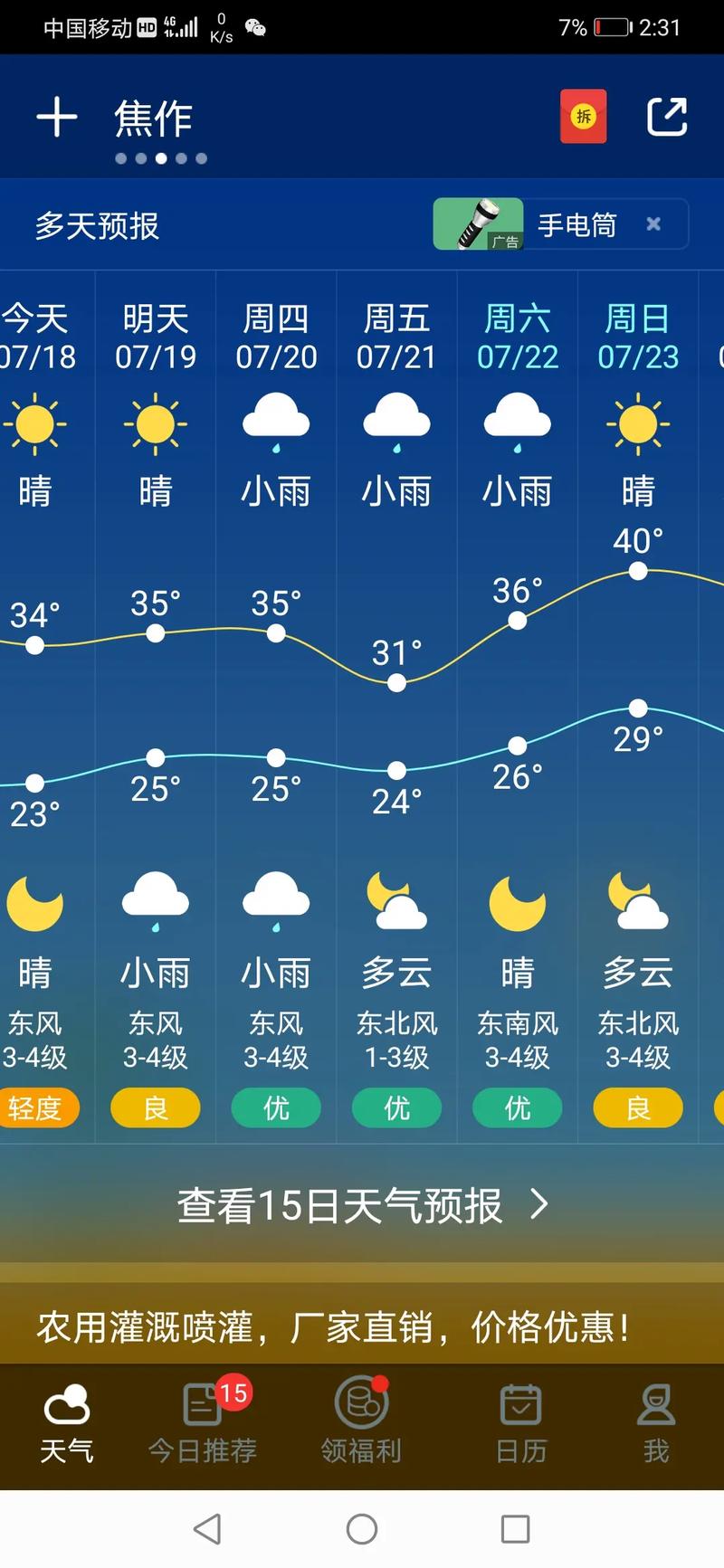Tap the third page indicator dot

[161, 157]
